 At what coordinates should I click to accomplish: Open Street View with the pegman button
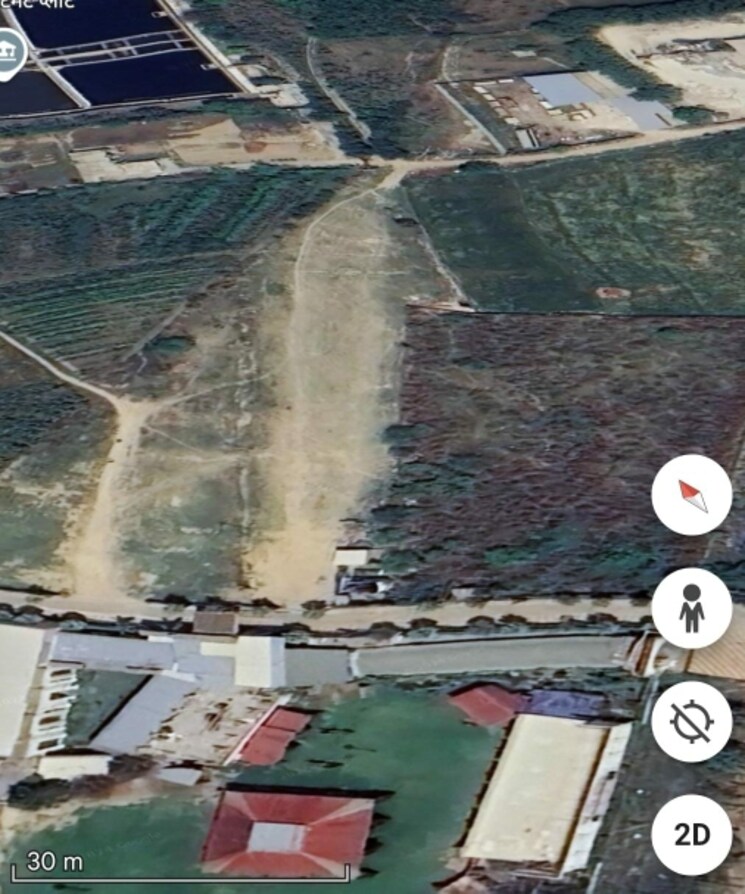[x=692, y=608]
